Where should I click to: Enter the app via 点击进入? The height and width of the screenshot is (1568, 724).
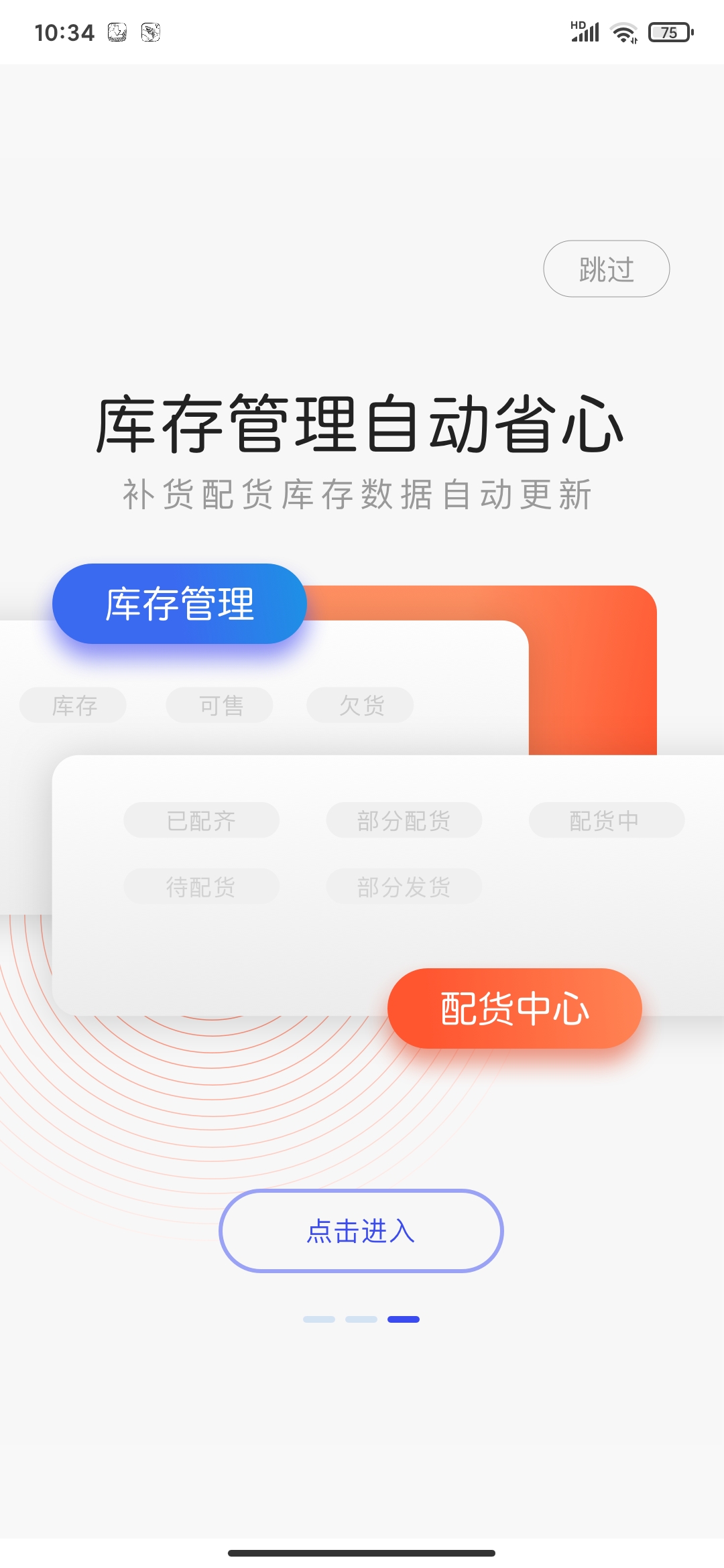tap(361, 1230)
